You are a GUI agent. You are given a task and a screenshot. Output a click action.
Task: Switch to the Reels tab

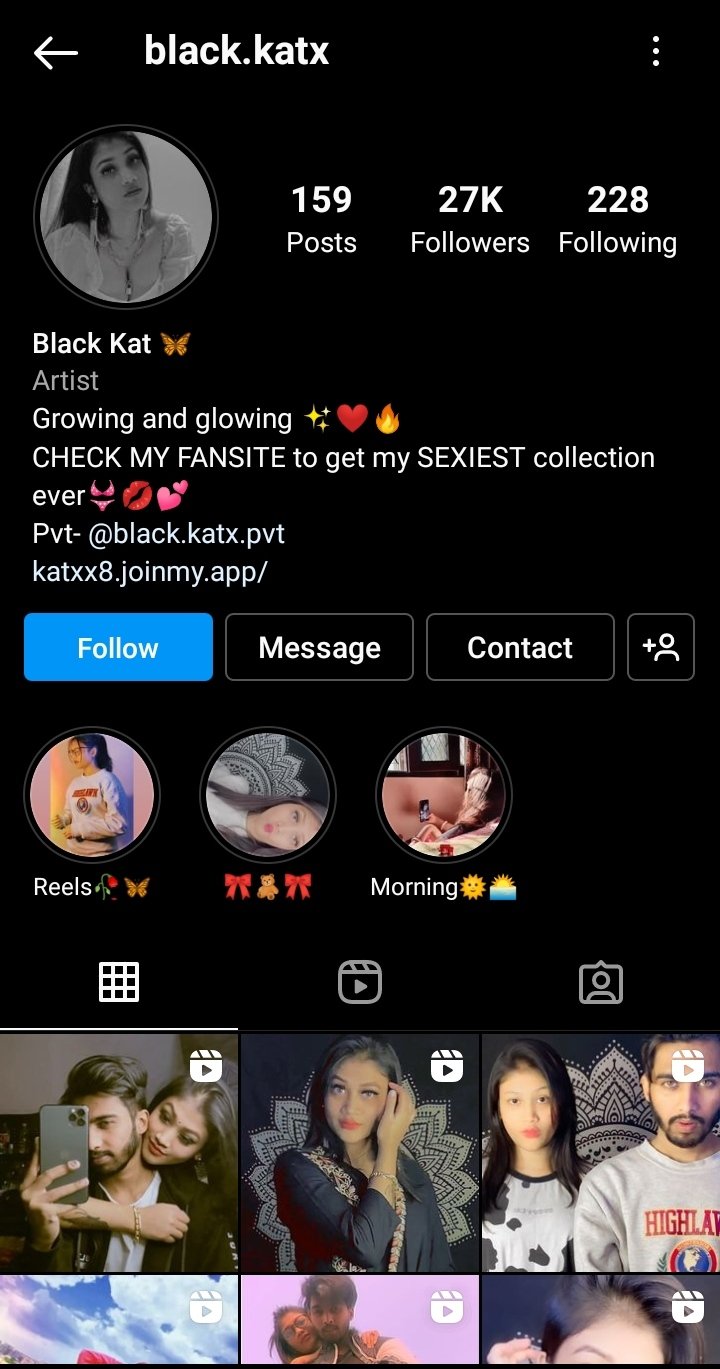[x=360, y=983]
